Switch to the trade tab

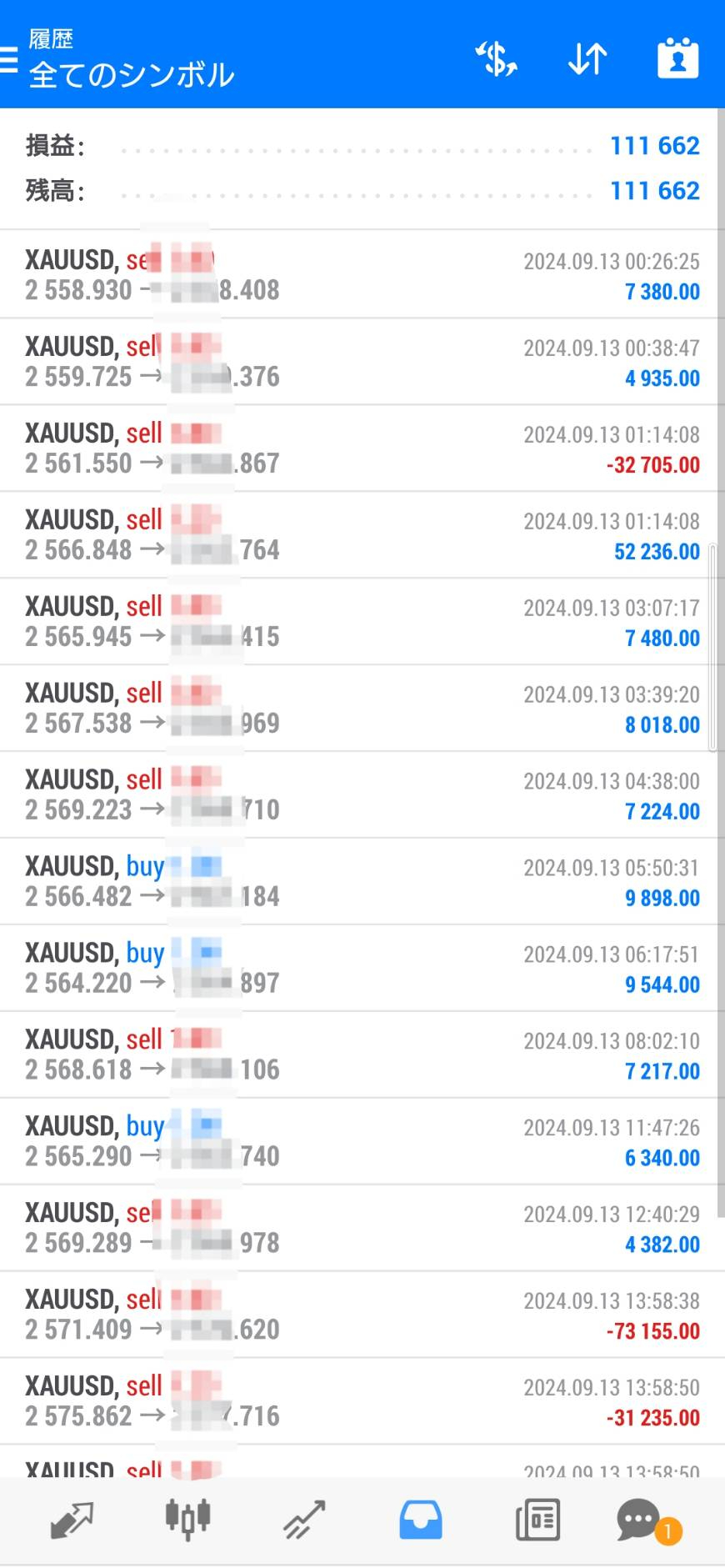(304, 1520)
